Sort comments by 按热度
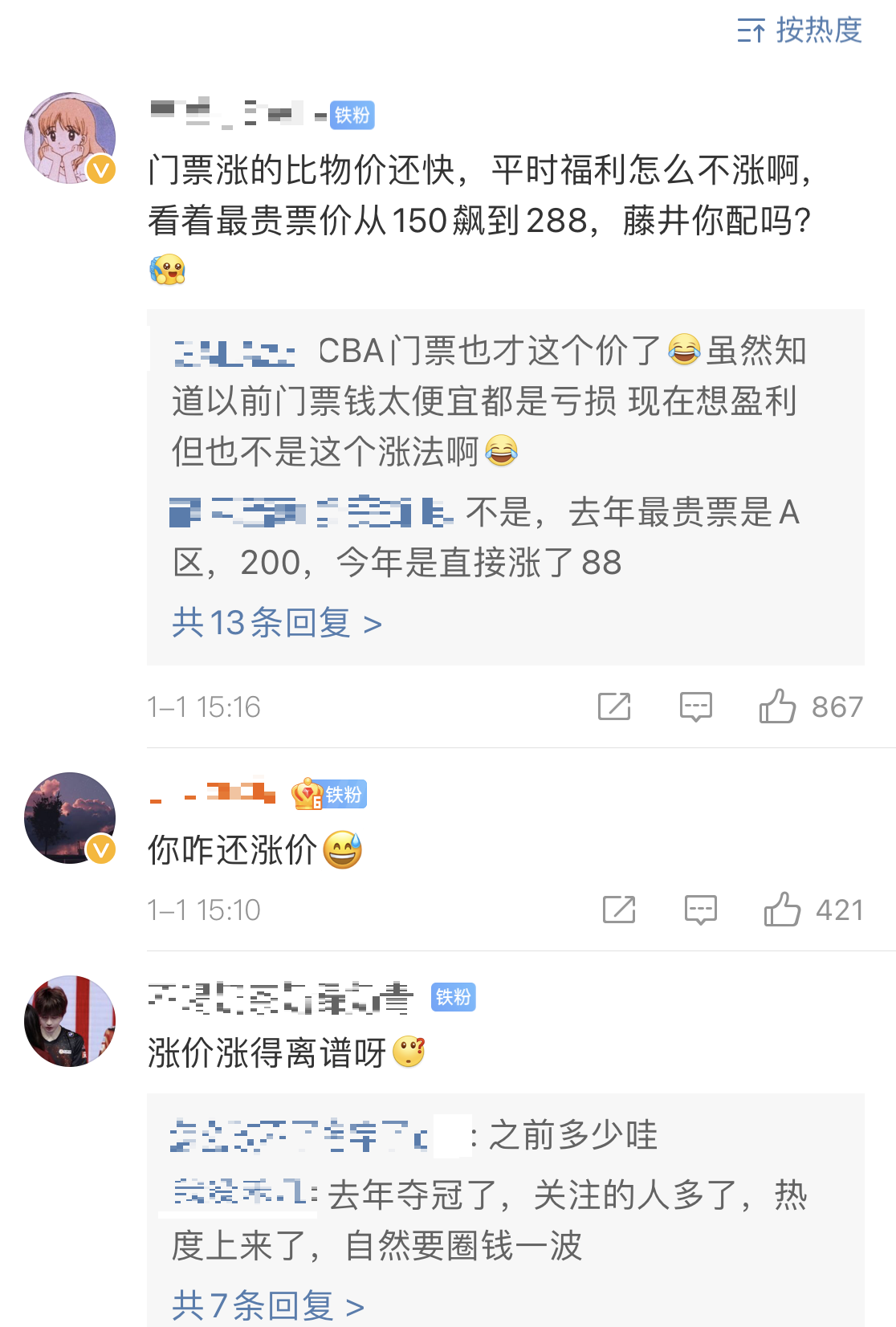 coord(800,31)
